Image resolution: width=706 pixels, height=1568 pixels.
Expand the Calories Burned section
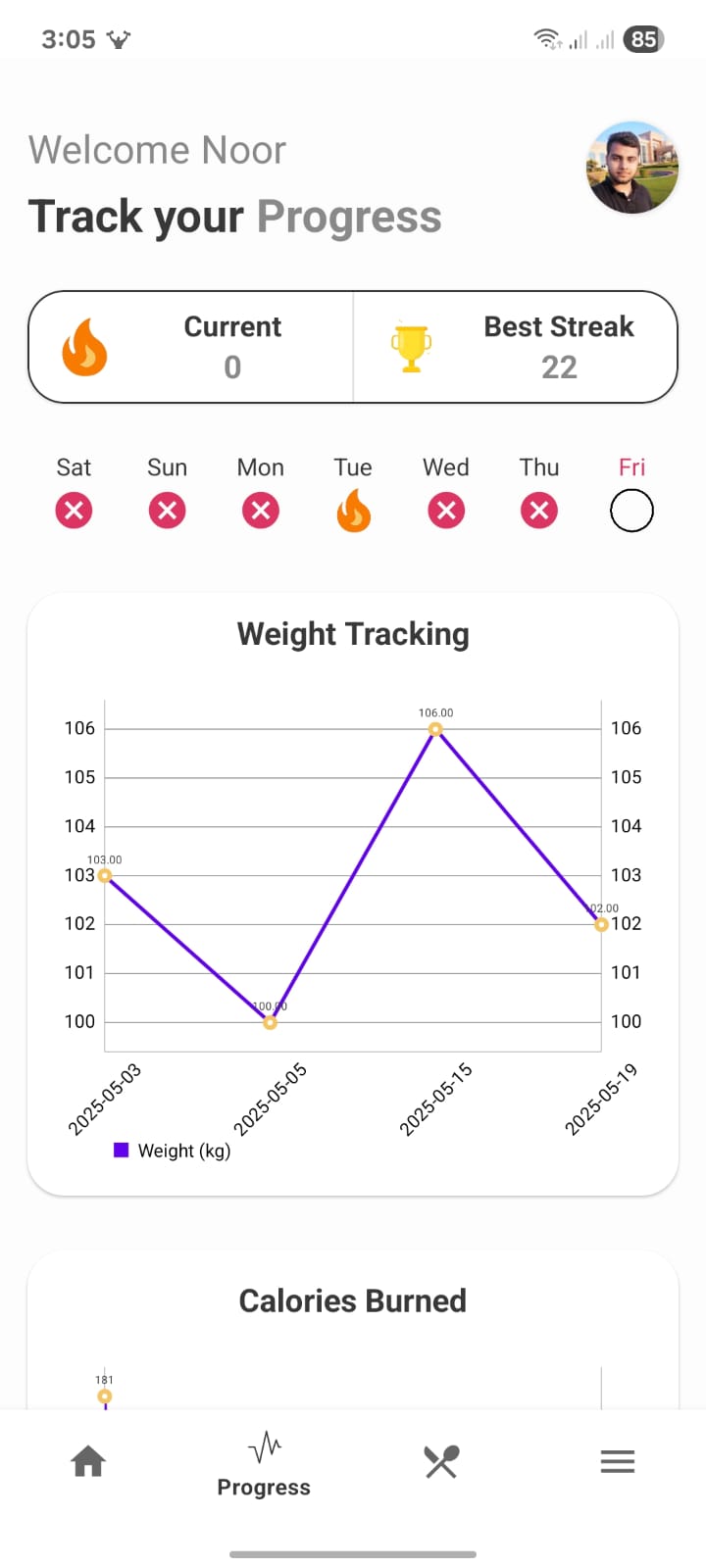352,1300
